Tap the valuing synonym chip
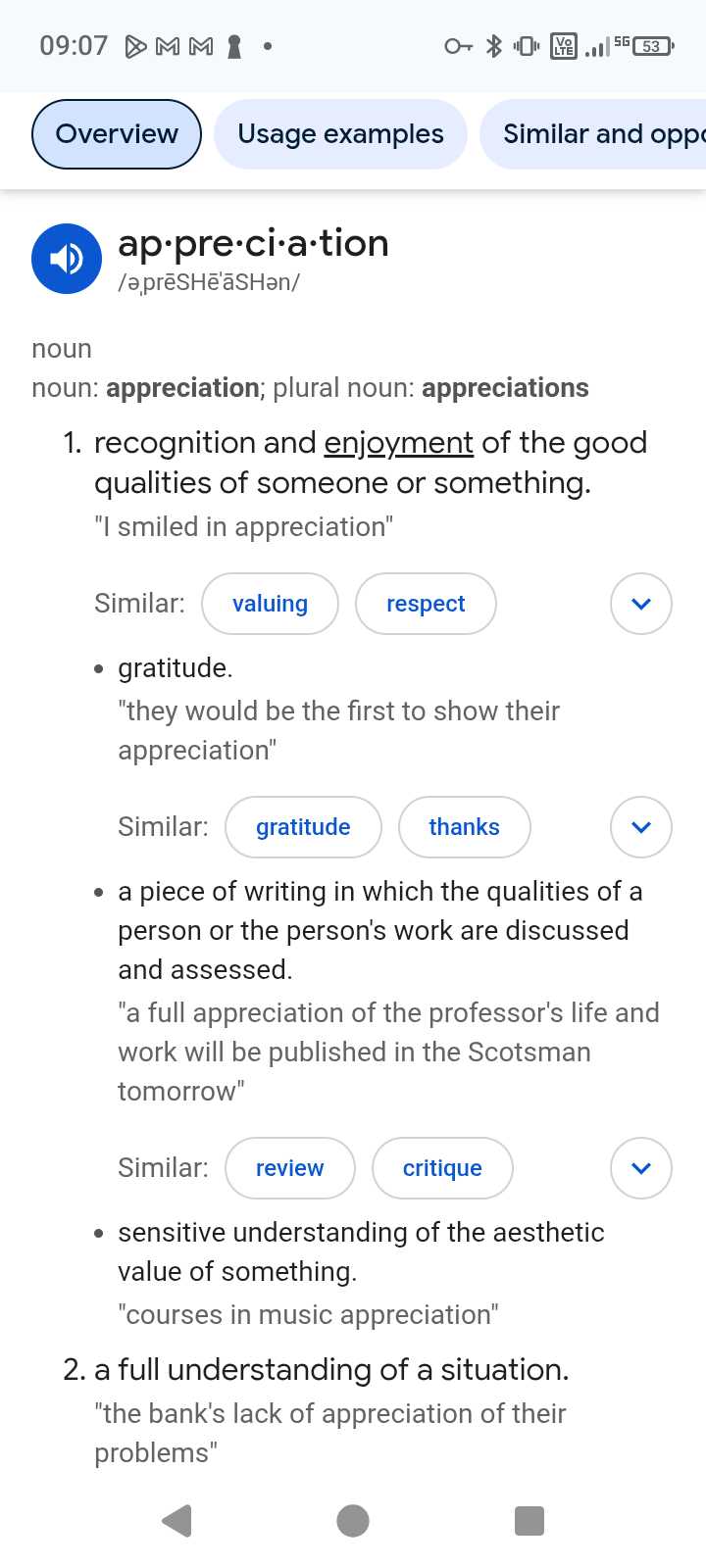This screenshot has width=706, height=1568. pos(270,604)
